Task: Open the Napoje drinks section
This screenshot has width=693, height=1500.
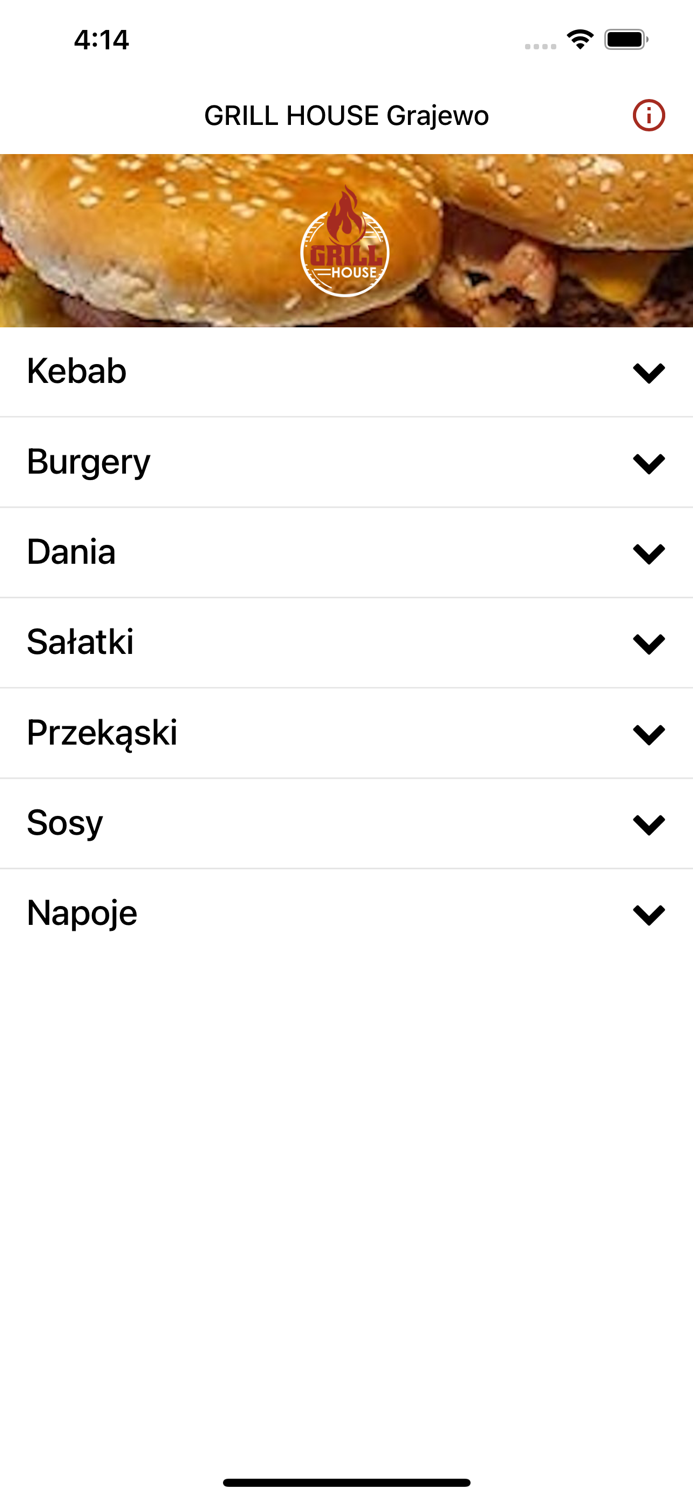Action: [x=346, y=913]
